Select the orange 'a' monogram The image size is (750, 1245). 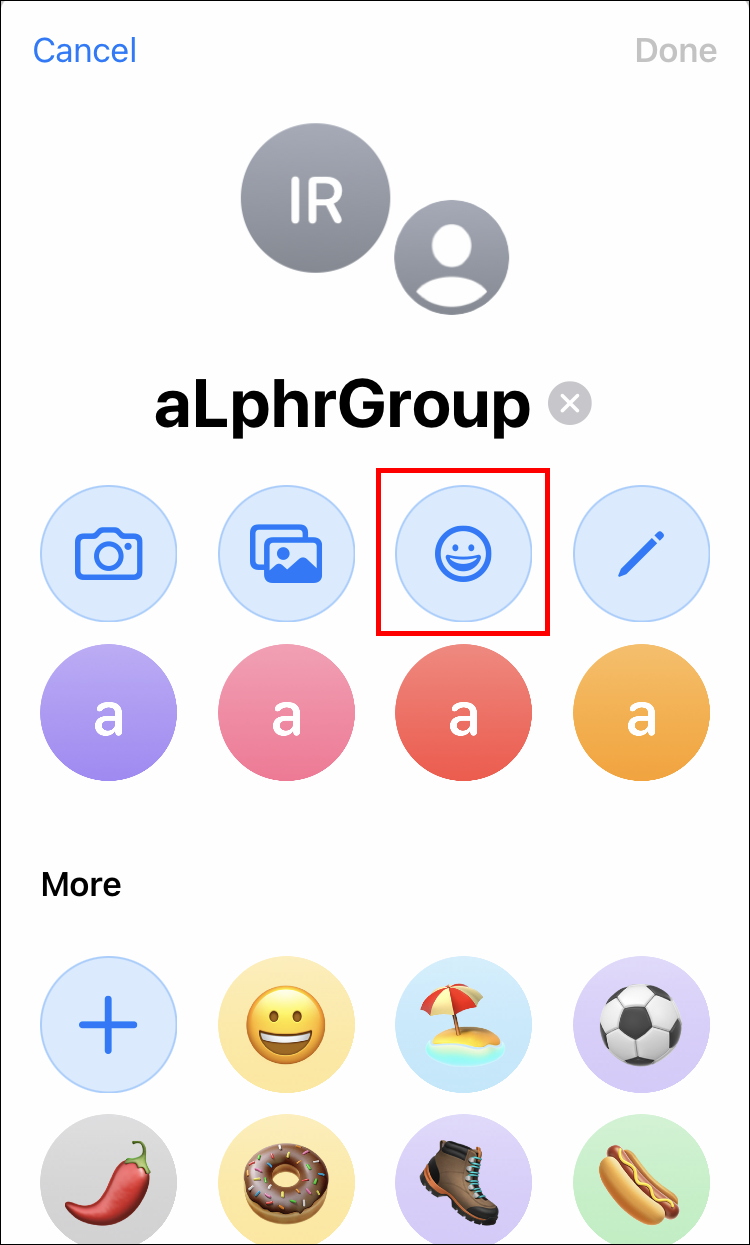(641, 713)
